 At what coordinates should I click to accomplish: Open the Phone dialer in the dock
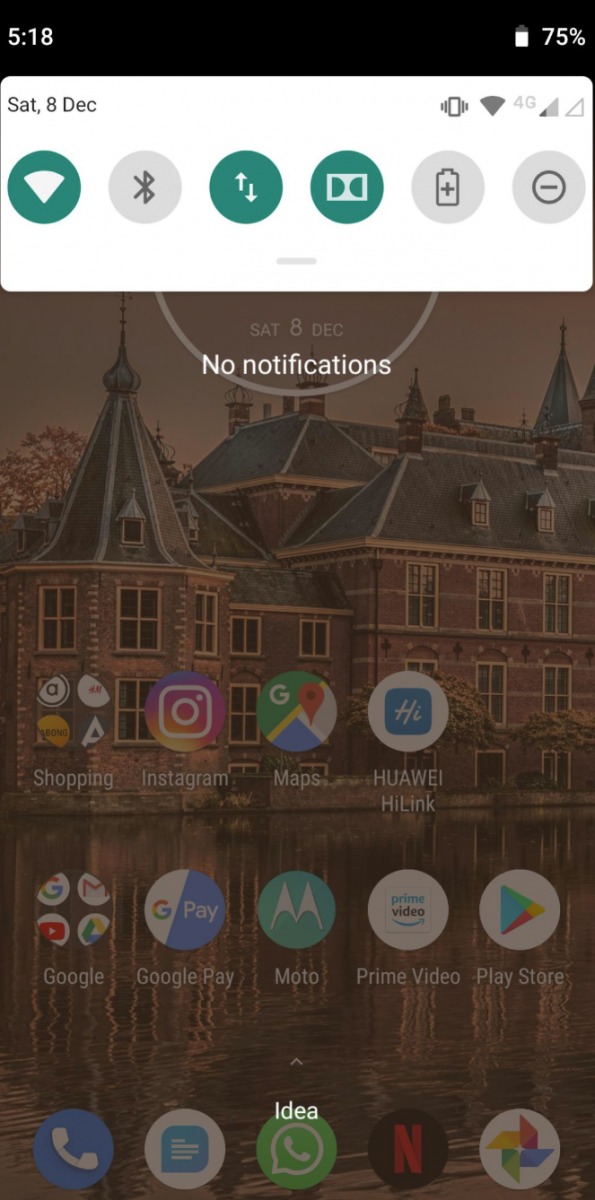click(x=73, y=1149)
